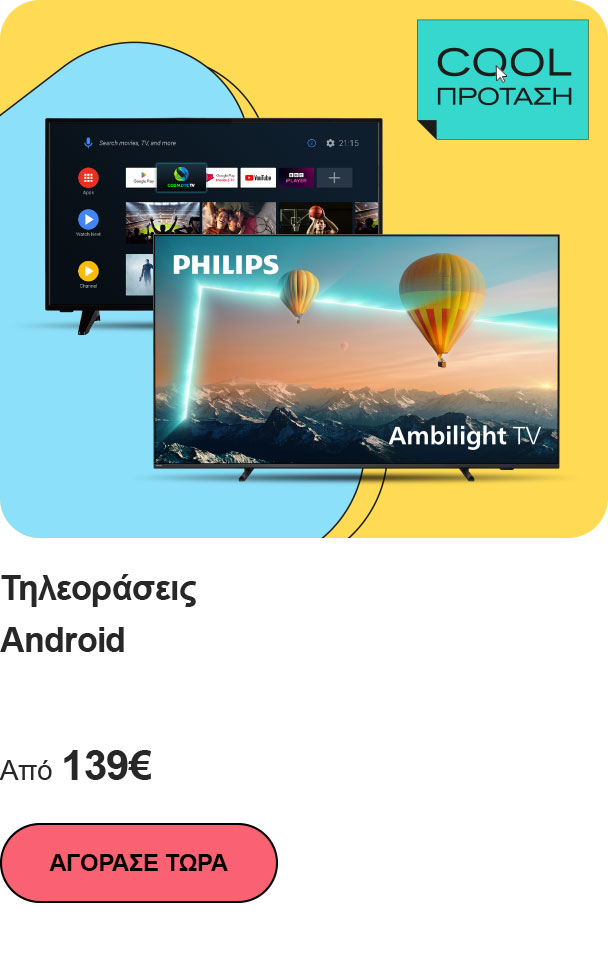Tap the ΑΓΟΡΑΣΕ ΤΩΡΑ button
This screenshot has height=962, width=608.
click(139, 863)
